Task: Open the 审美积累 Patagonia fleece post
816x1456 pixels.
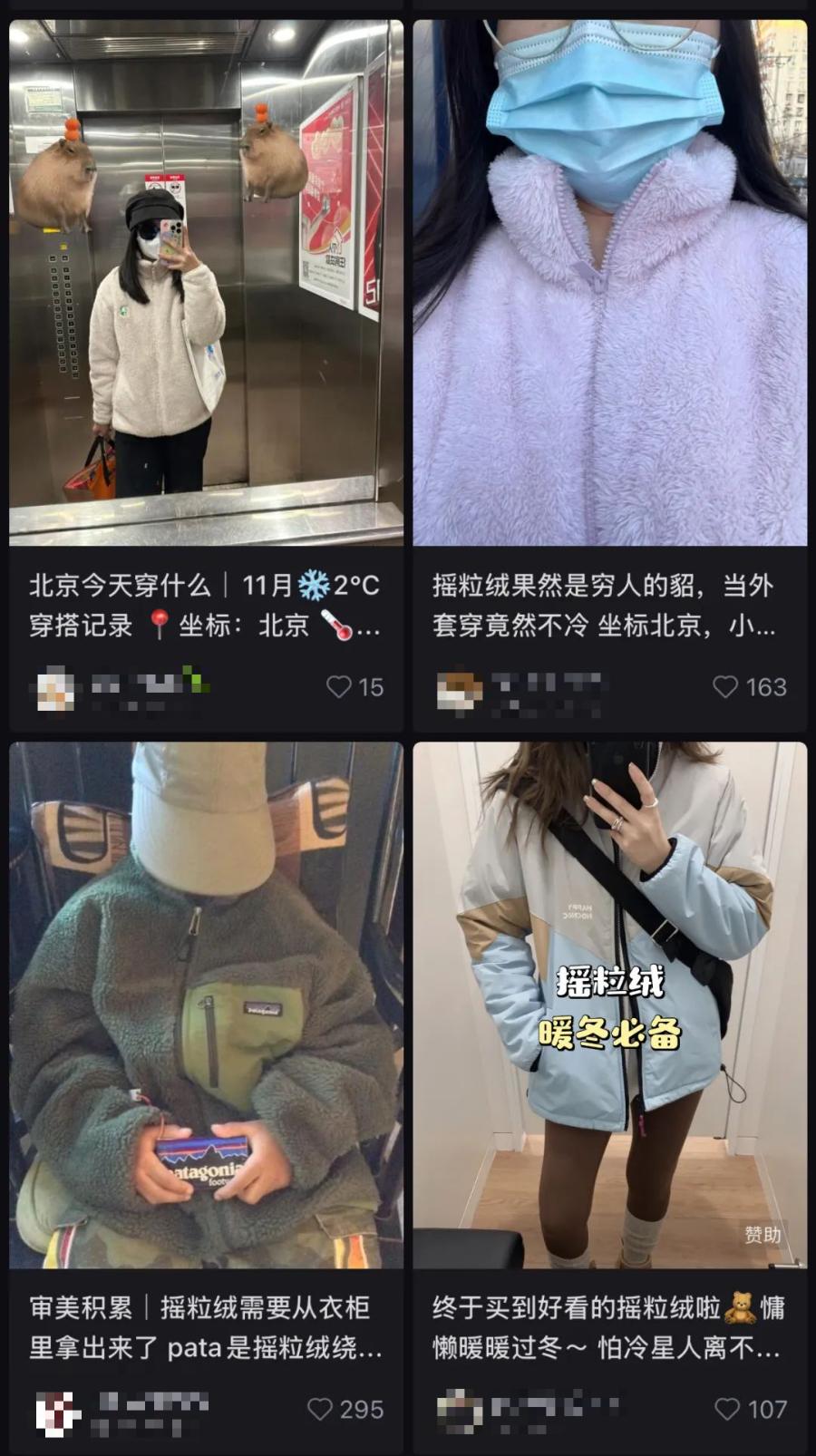Action: 206,1005
